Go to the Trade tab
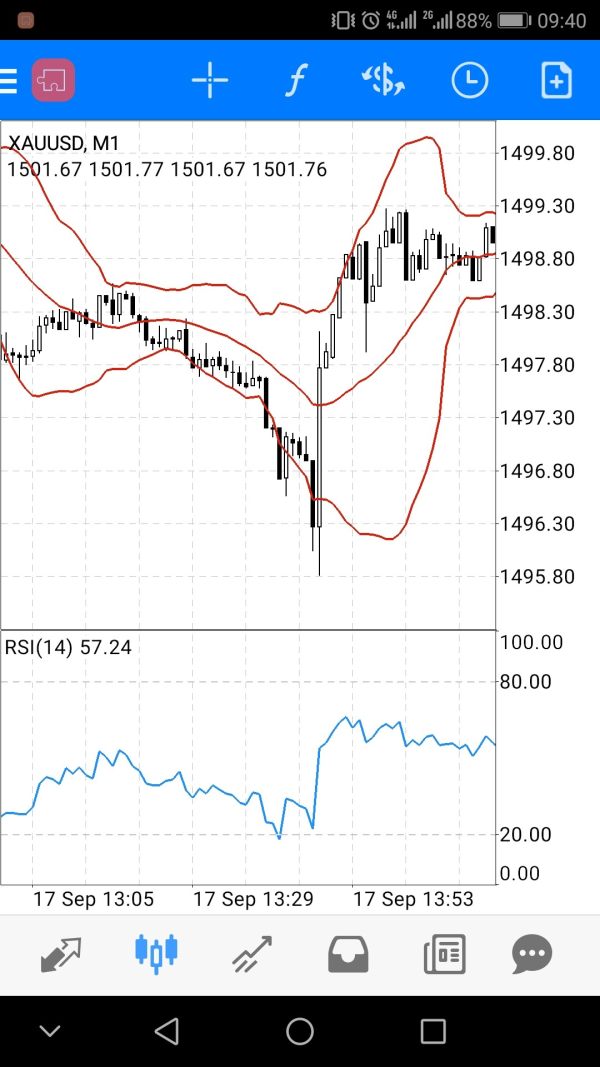The width and height of the screenshot is (600, 1067). tap(251, 953)
